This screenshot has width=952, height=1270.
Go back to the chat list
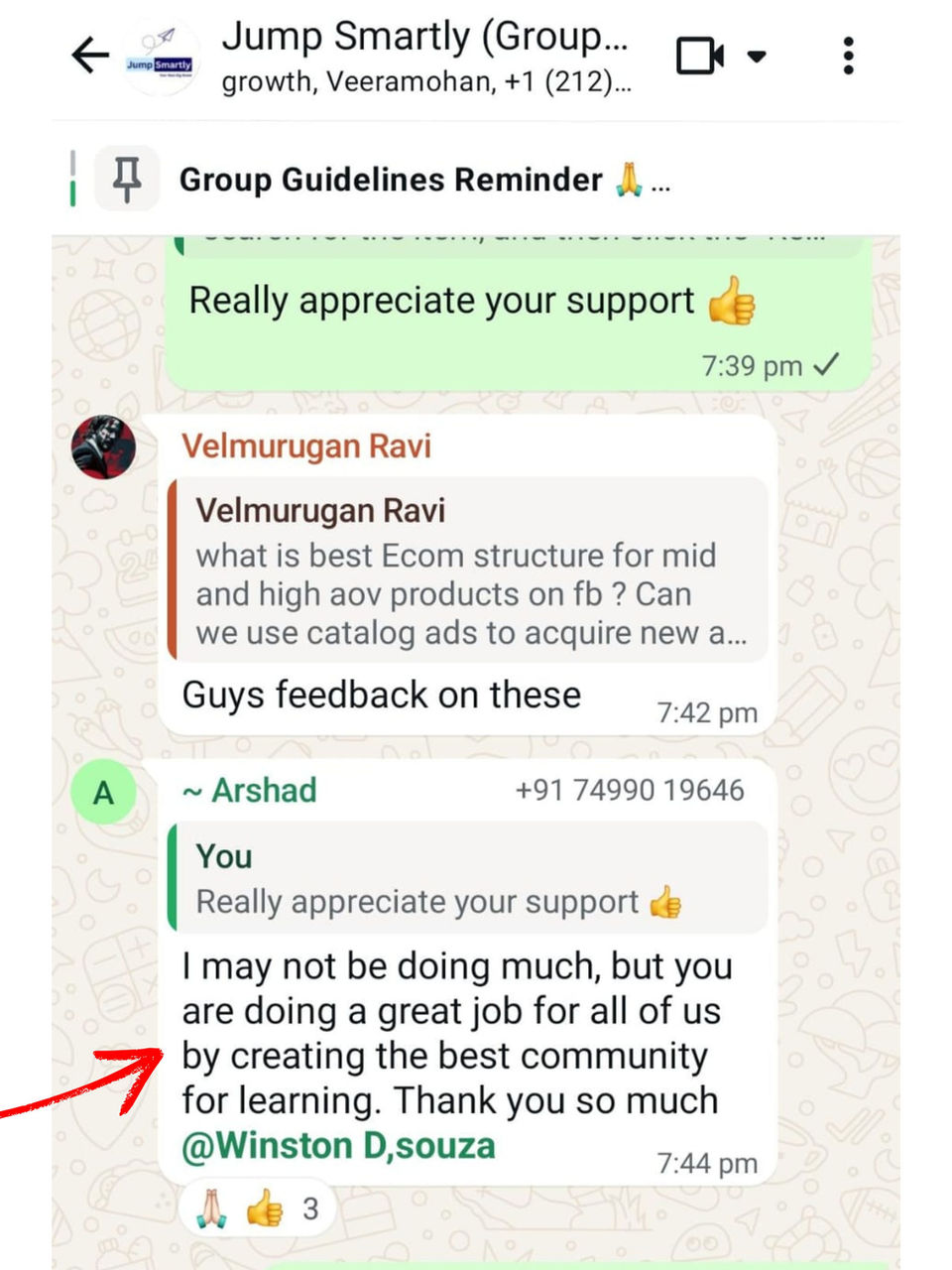pos(90,56)
